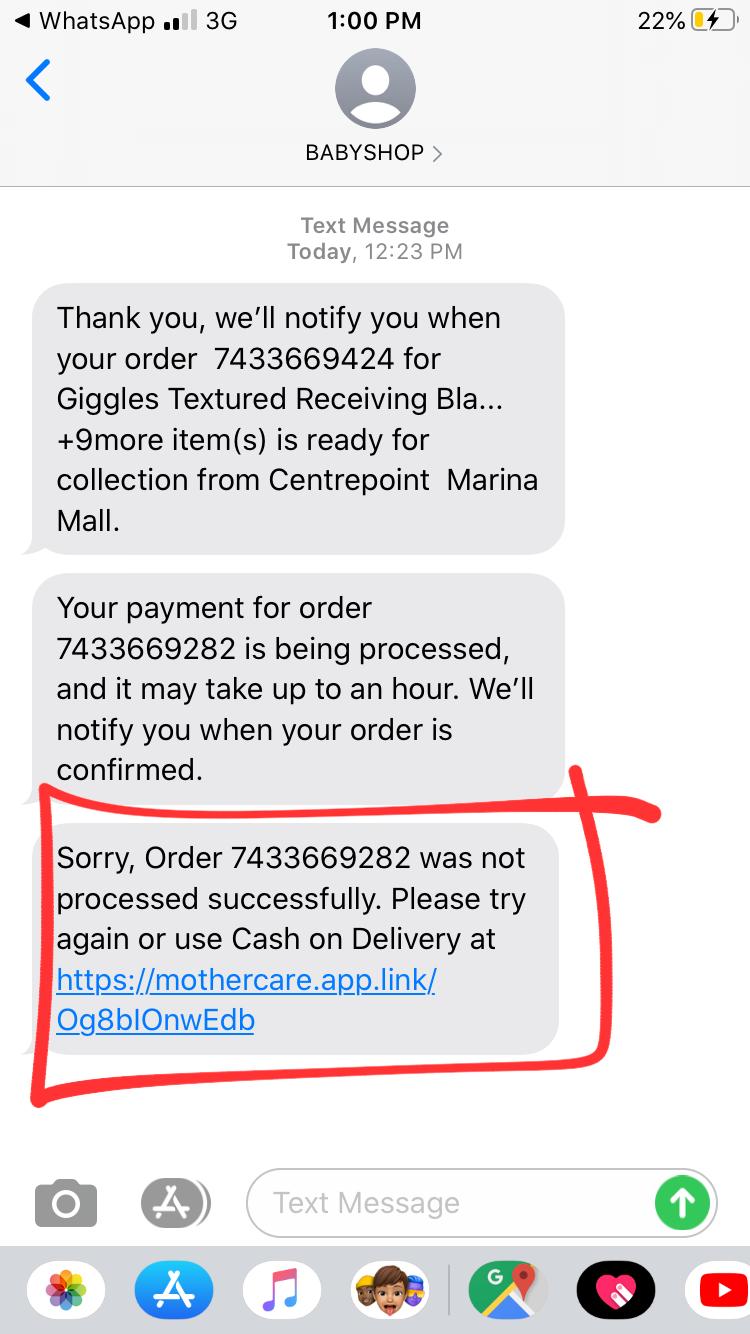Image resolution: width=750 pixels, height=1334 pixels.
Task: Open YouTube in the app strip
Action: pyautogui.click(x=722, y=1290)
